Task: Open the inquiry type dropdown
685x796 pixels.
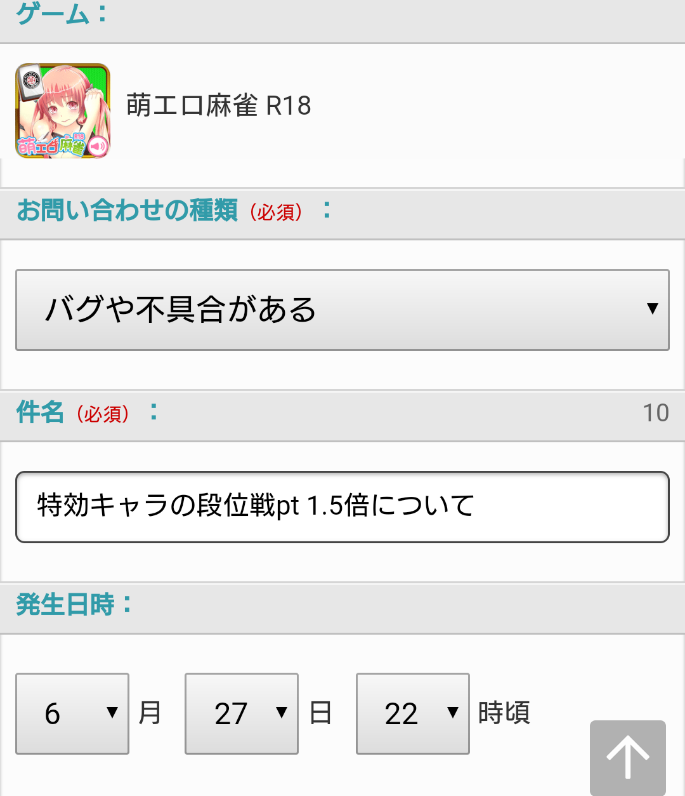Action: [x=342, y=310]
